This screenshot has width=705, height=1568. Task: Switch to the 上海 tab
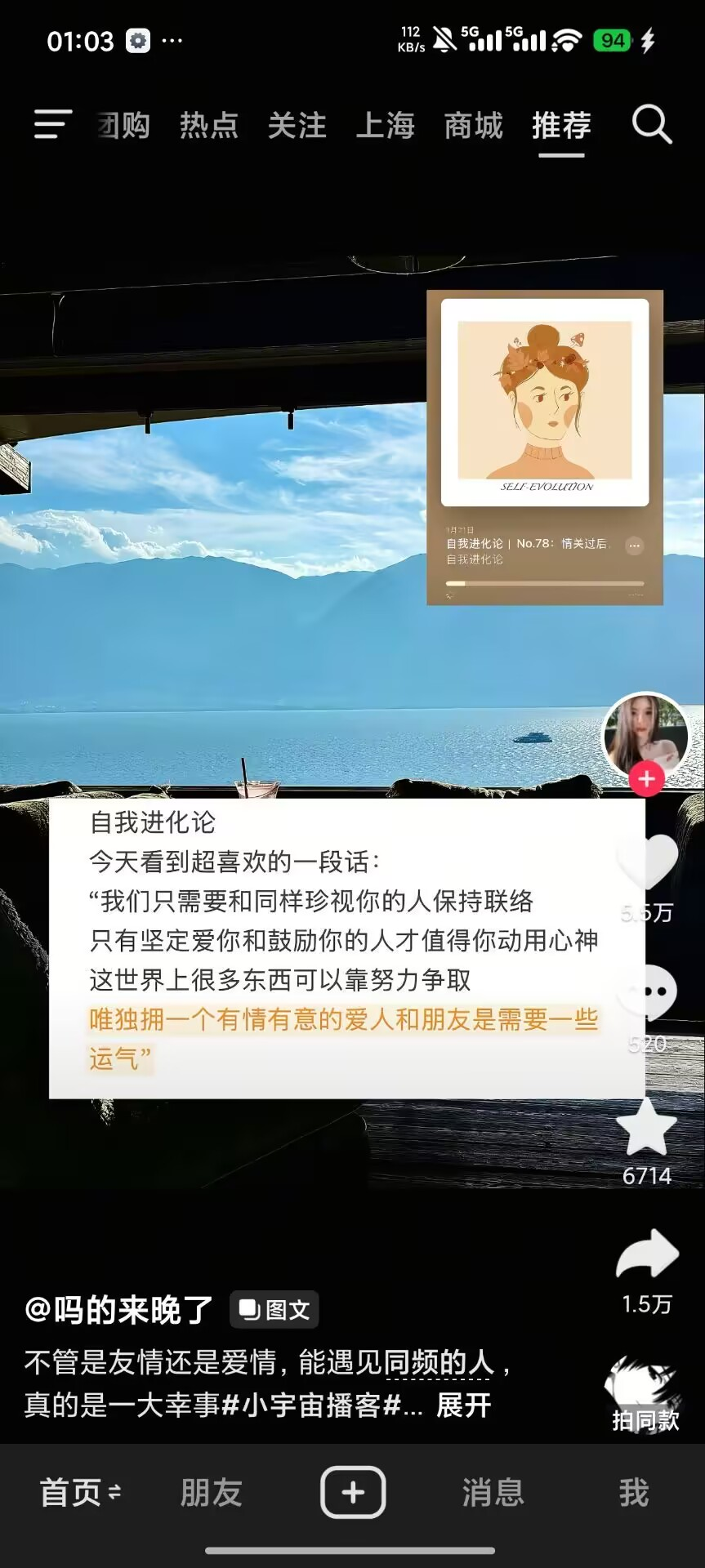(386, 126)
